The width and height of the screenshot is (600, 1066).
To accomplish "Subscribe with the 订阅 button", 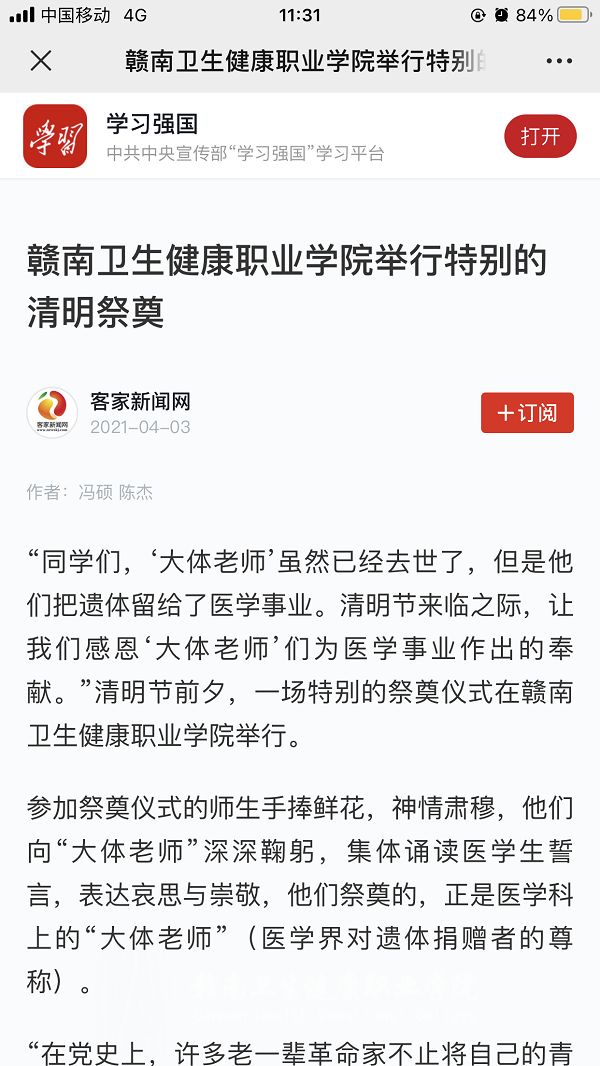I will (527, 412).
